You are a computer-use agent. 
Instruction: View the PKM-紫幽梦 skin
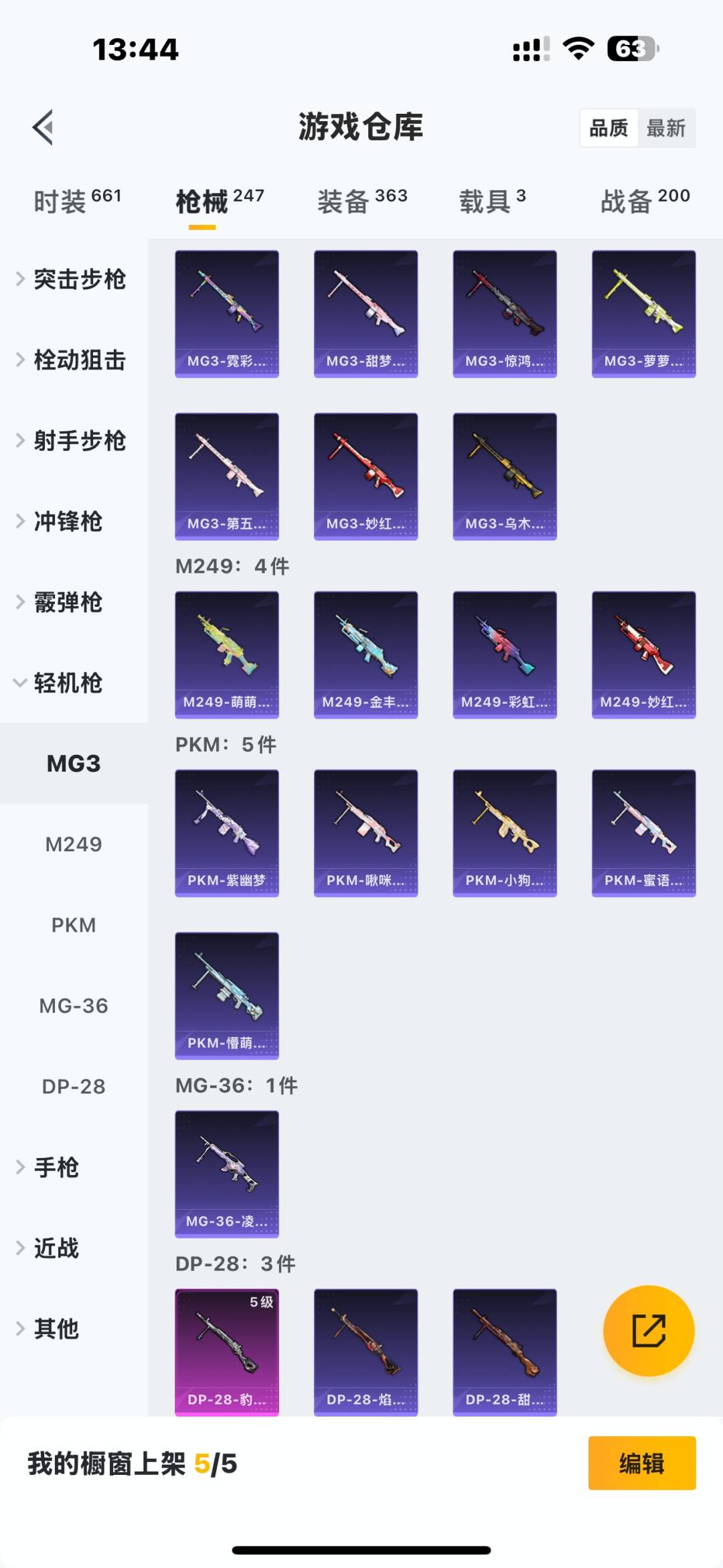[227, 833]
